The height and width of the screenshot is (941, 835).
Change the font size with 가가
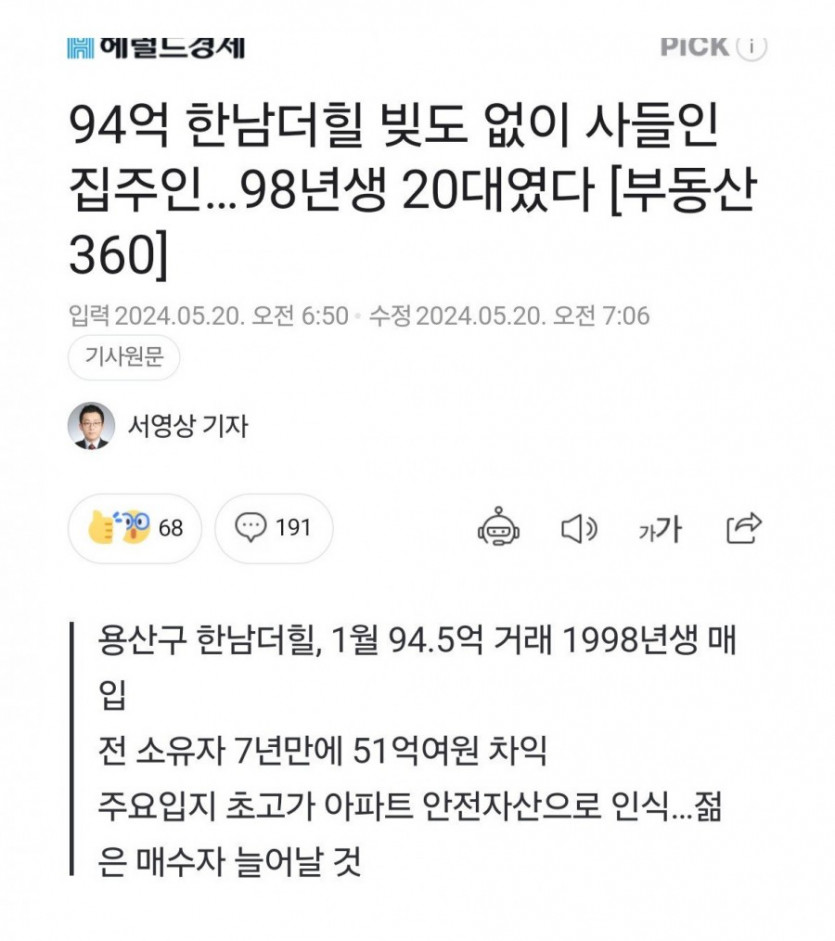660,528
